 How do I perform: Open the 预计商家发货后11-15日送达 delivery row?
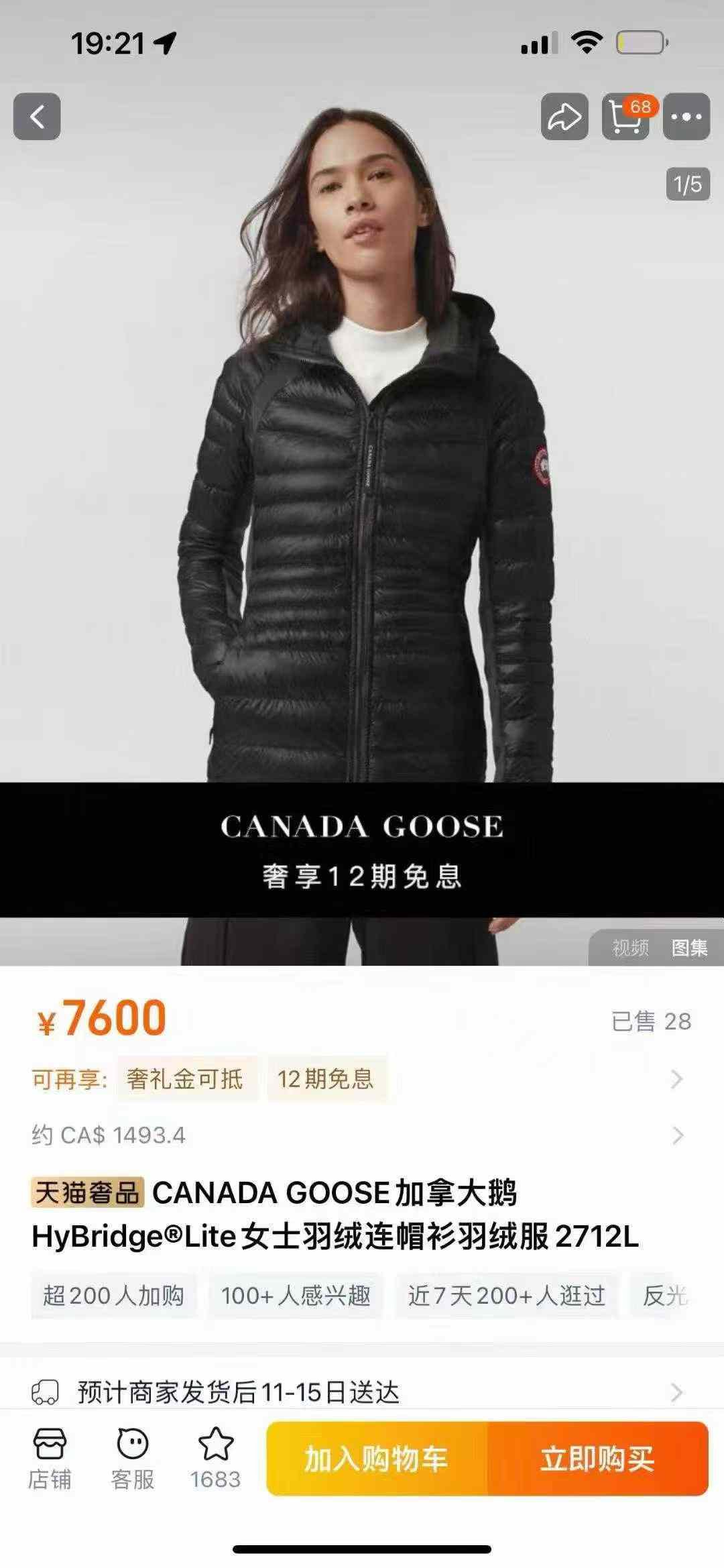[x=362, y=1393]
